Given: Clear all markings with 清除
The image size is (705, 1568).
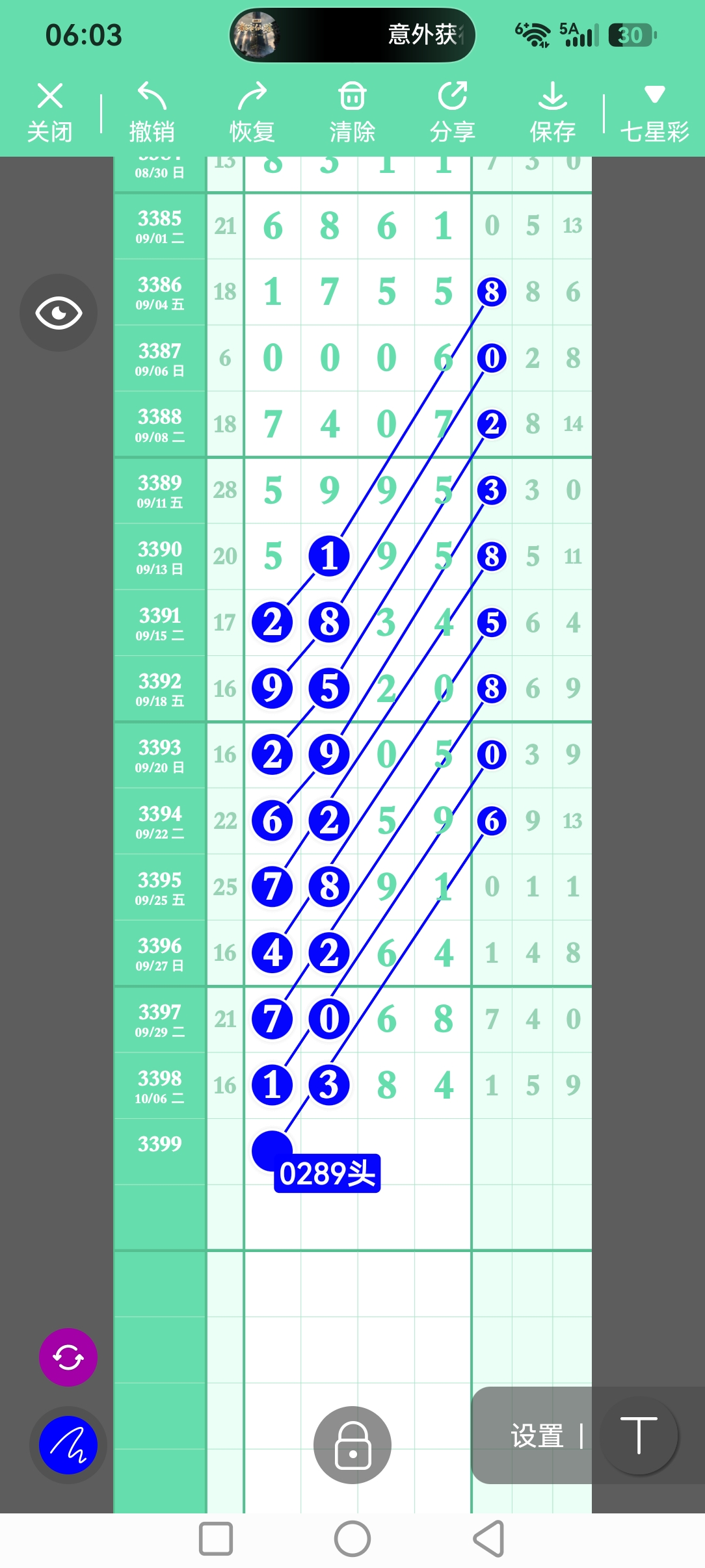Looking at the screenshot, I should [x=352, y=112].
